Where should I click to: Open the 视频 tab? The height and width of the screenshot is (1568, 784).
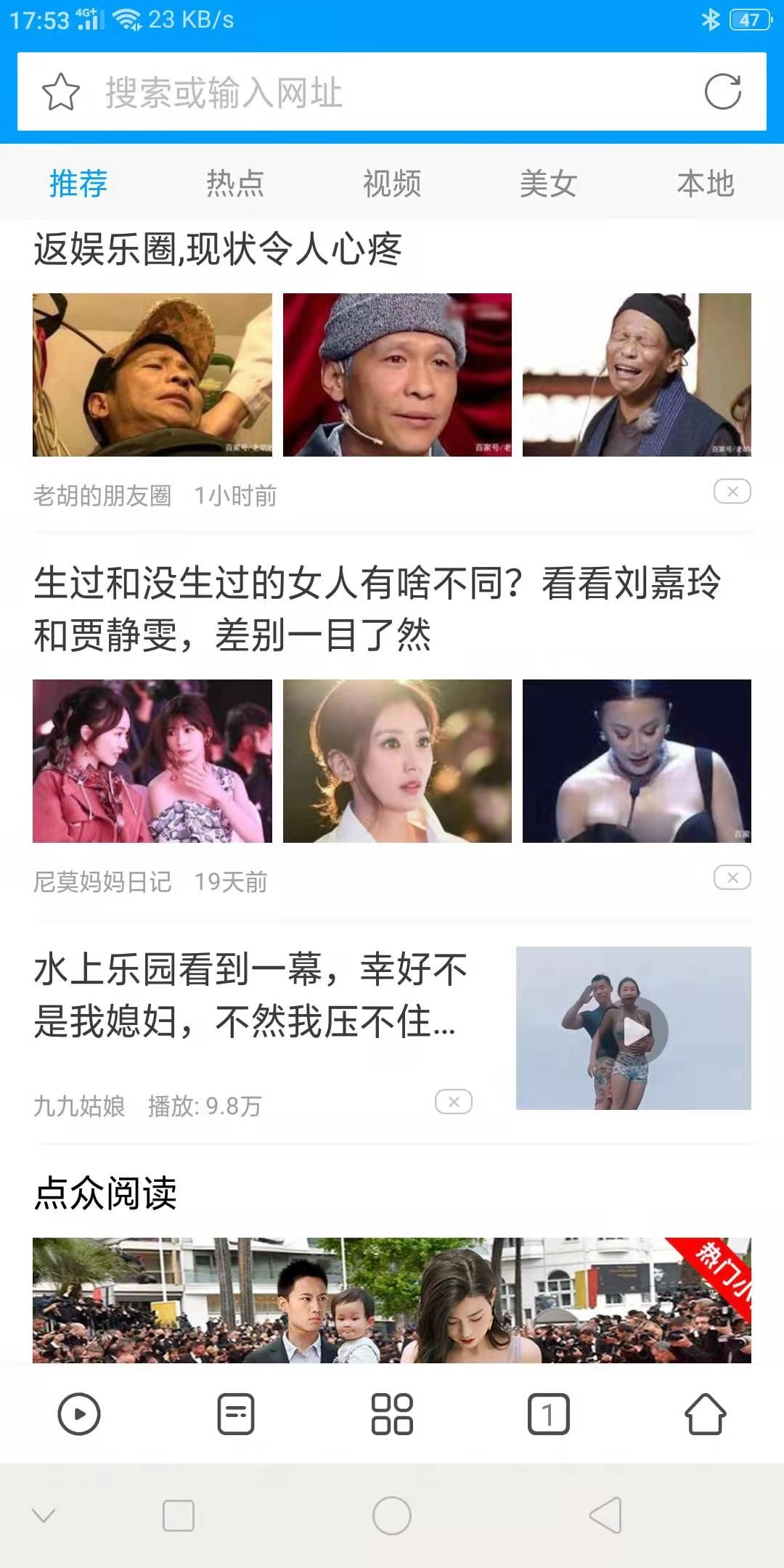[x=392, y=183]
